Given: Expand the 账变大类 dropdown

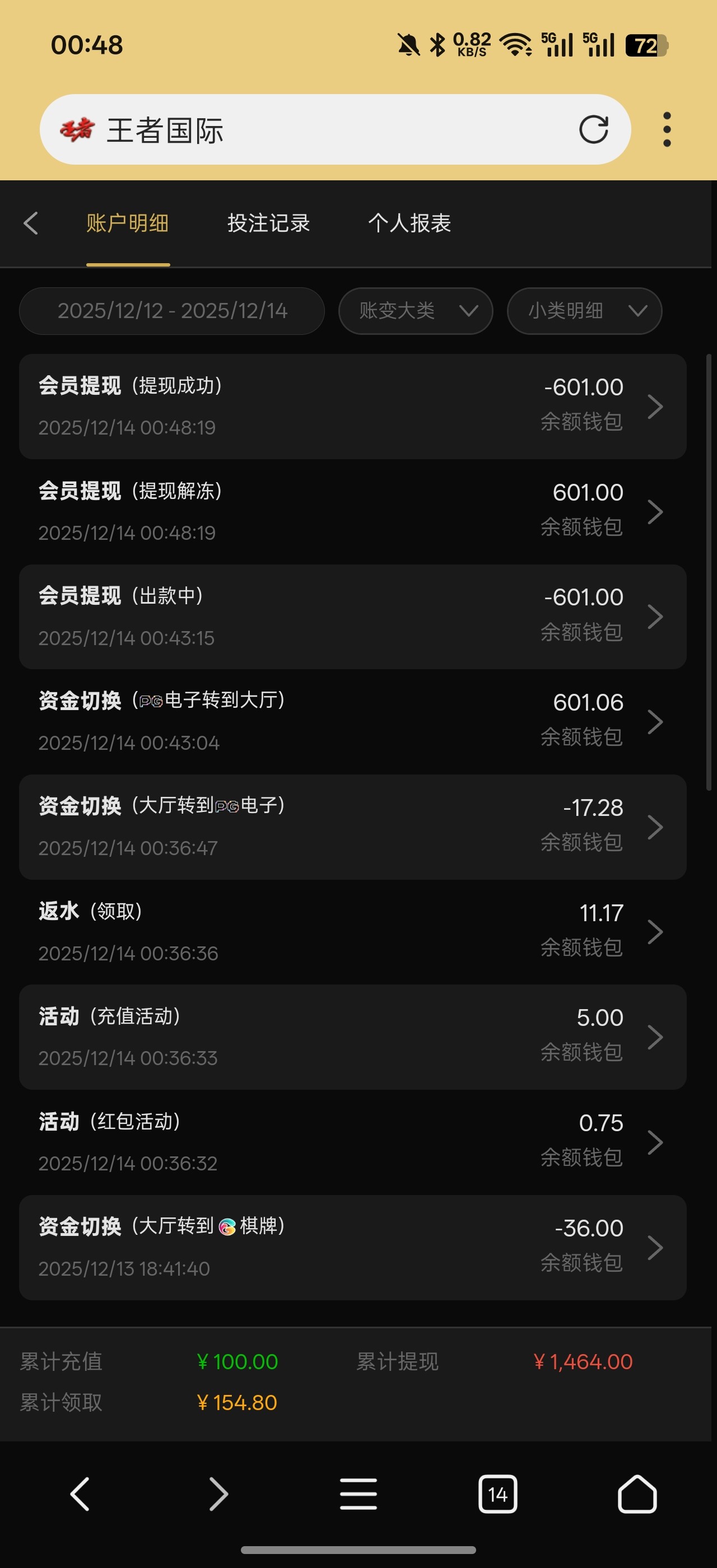Looking at the screenshot, I should tap(415, 311).
